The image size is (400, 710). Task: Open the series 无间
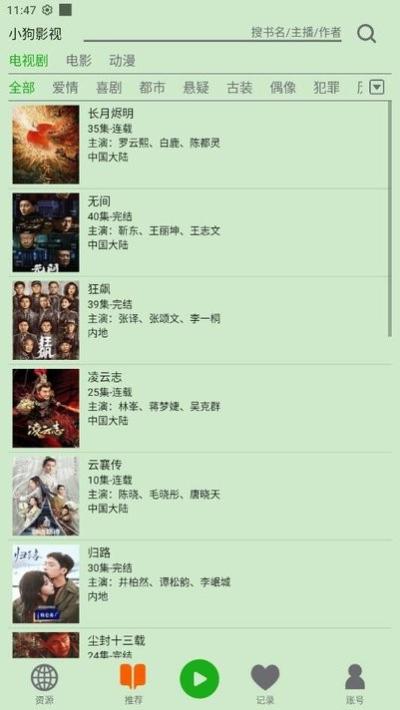click(x=198, y=233)
